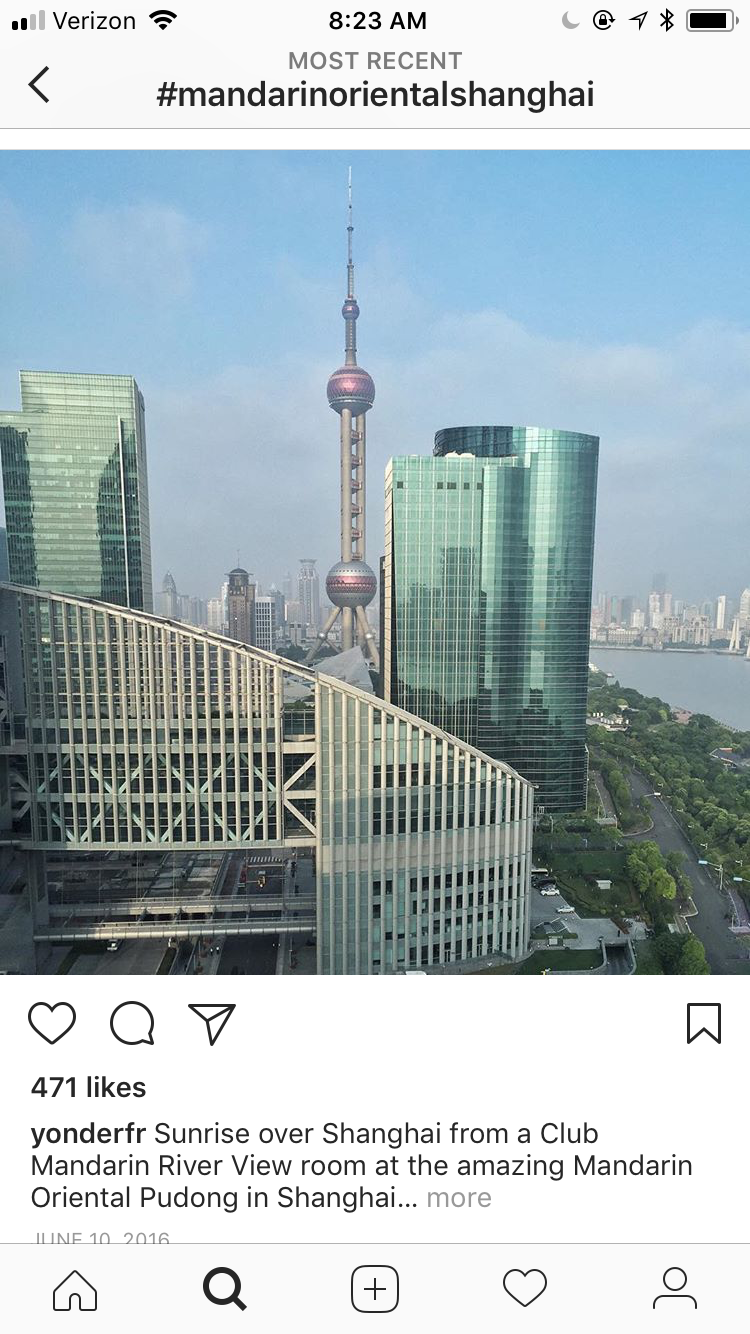This screenshot has width=750, height=1334.
Task: Open the yonderfr profile from caption
Action: [x=88, y=1134]
